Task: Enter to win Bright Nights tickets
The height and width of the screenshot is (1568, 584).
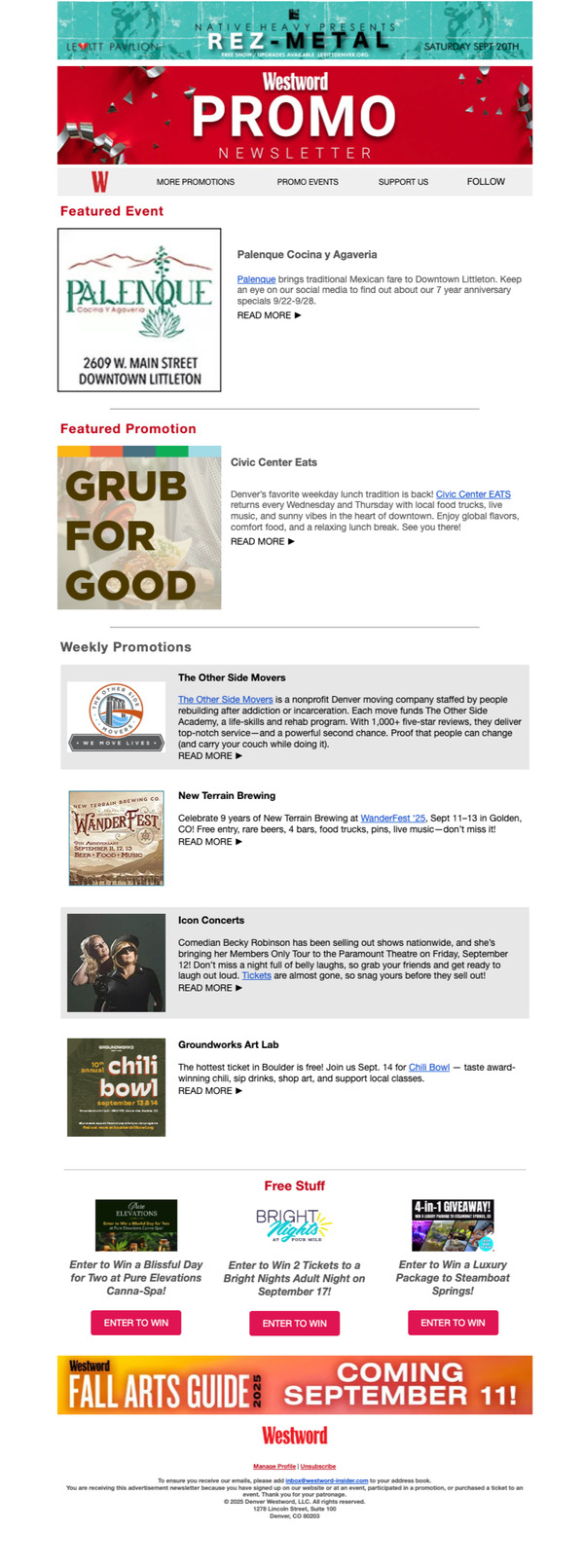Action: pyautogui.click(x=295, y=1324)
